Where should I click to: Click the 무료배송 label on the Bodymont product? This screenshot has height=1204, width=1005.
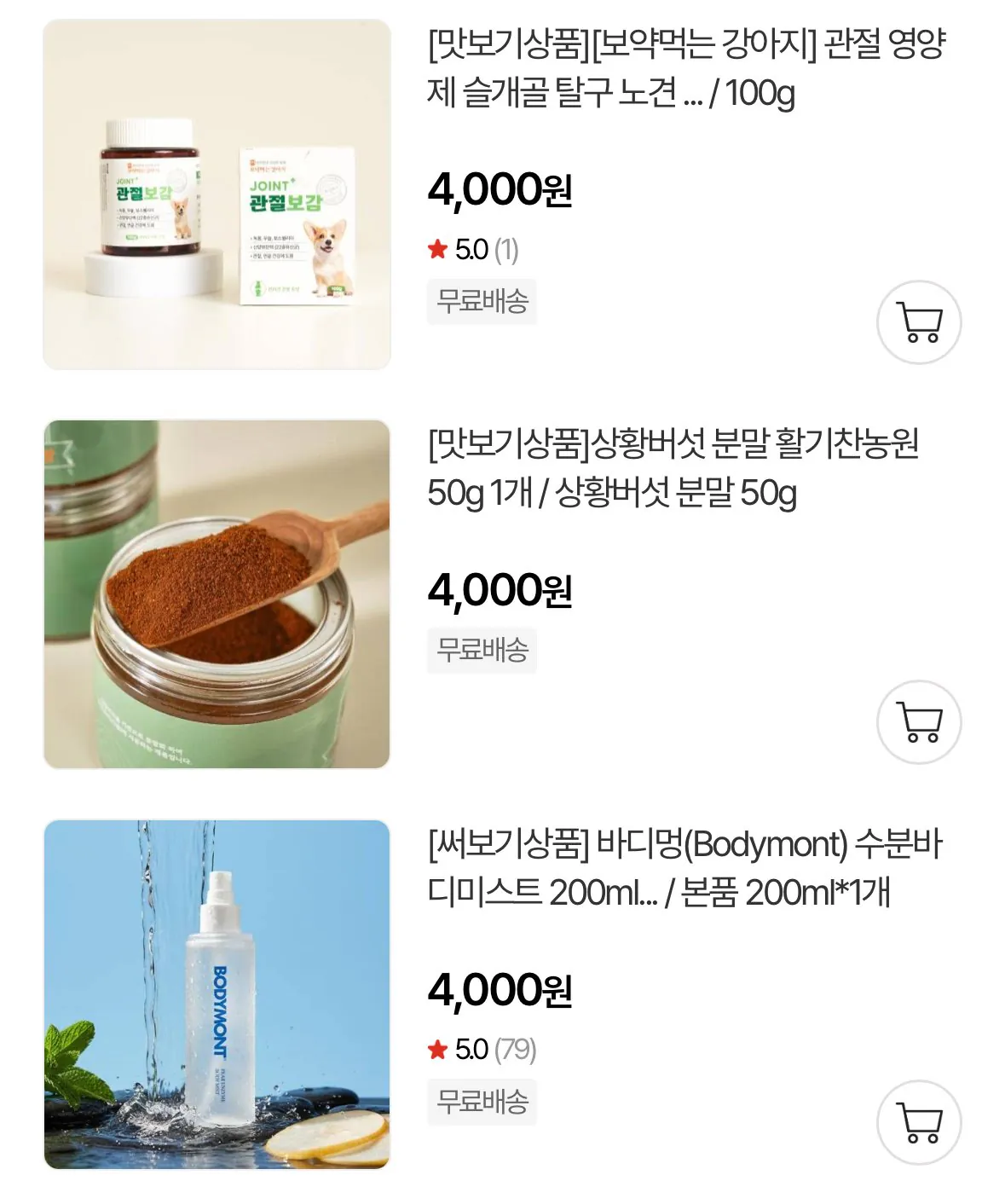482,1103
